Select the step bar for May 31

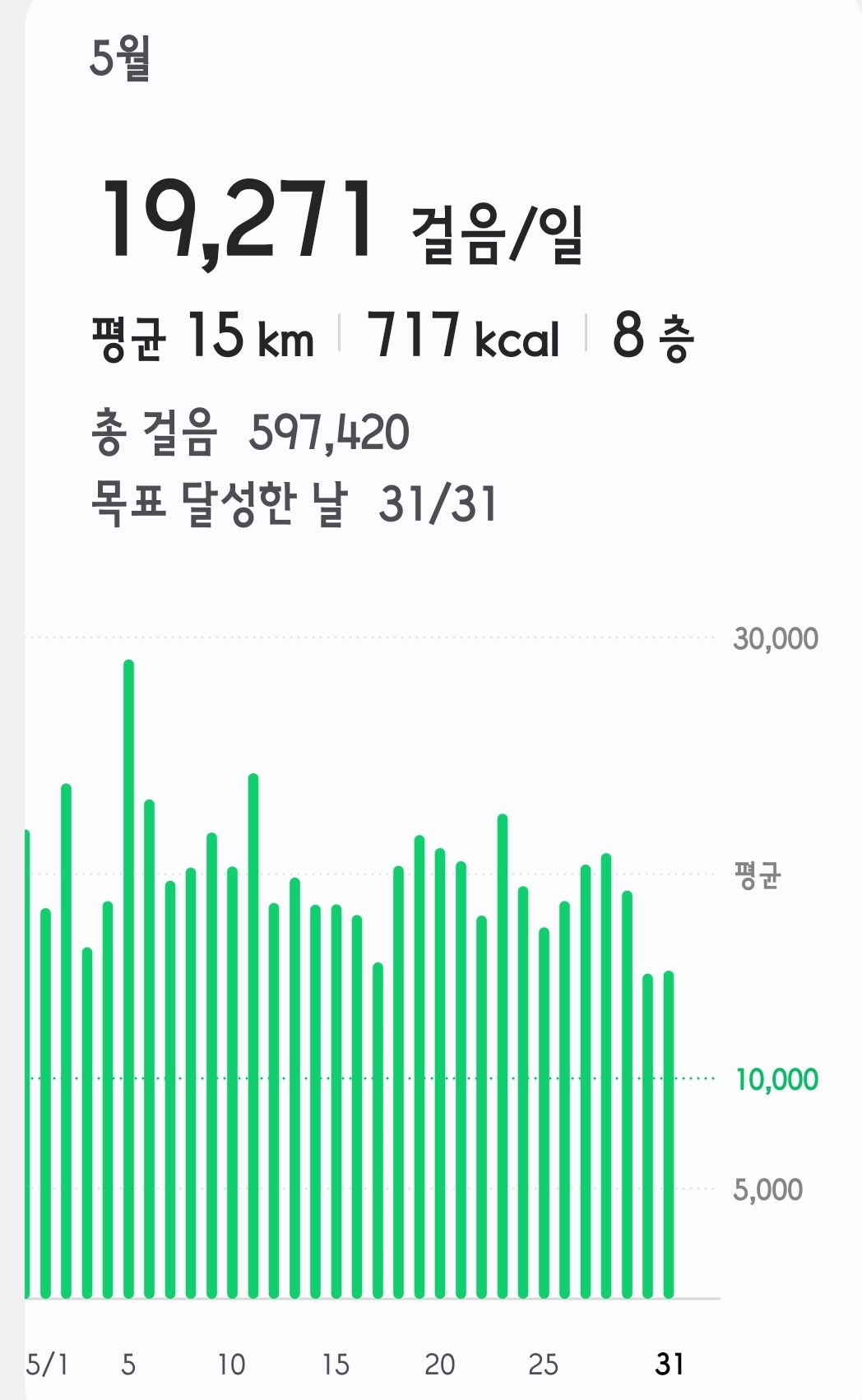pos(669,1135)
